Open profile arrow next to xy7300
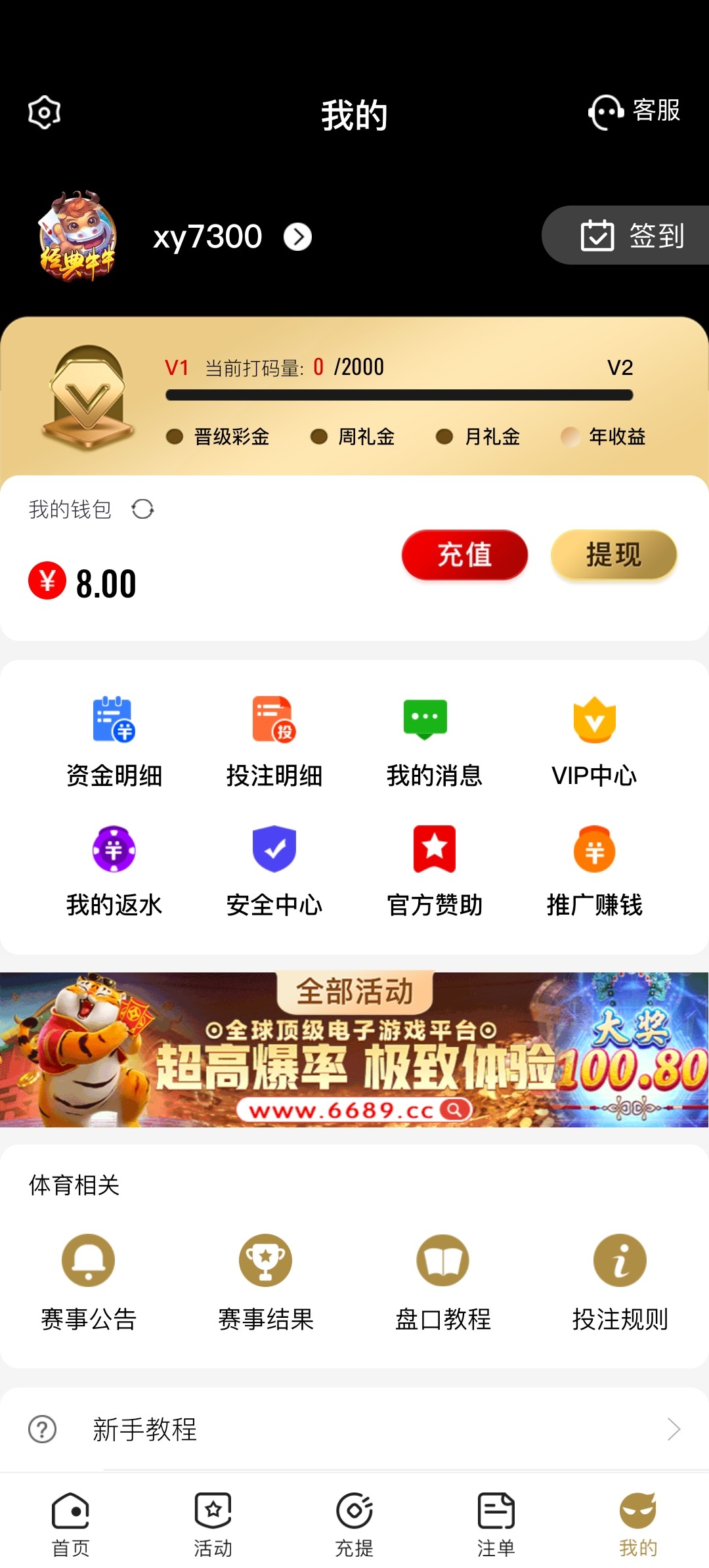709x1568 pixels. pyautogui.click(x=297, y=237)
